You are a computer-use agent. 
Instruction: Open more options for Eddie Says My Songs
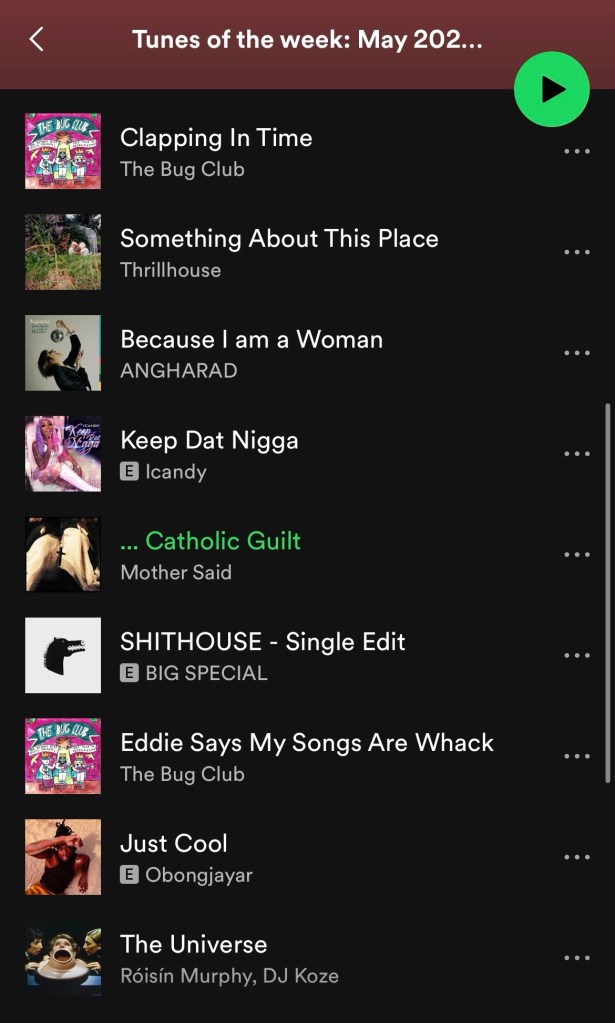(577, 757)
